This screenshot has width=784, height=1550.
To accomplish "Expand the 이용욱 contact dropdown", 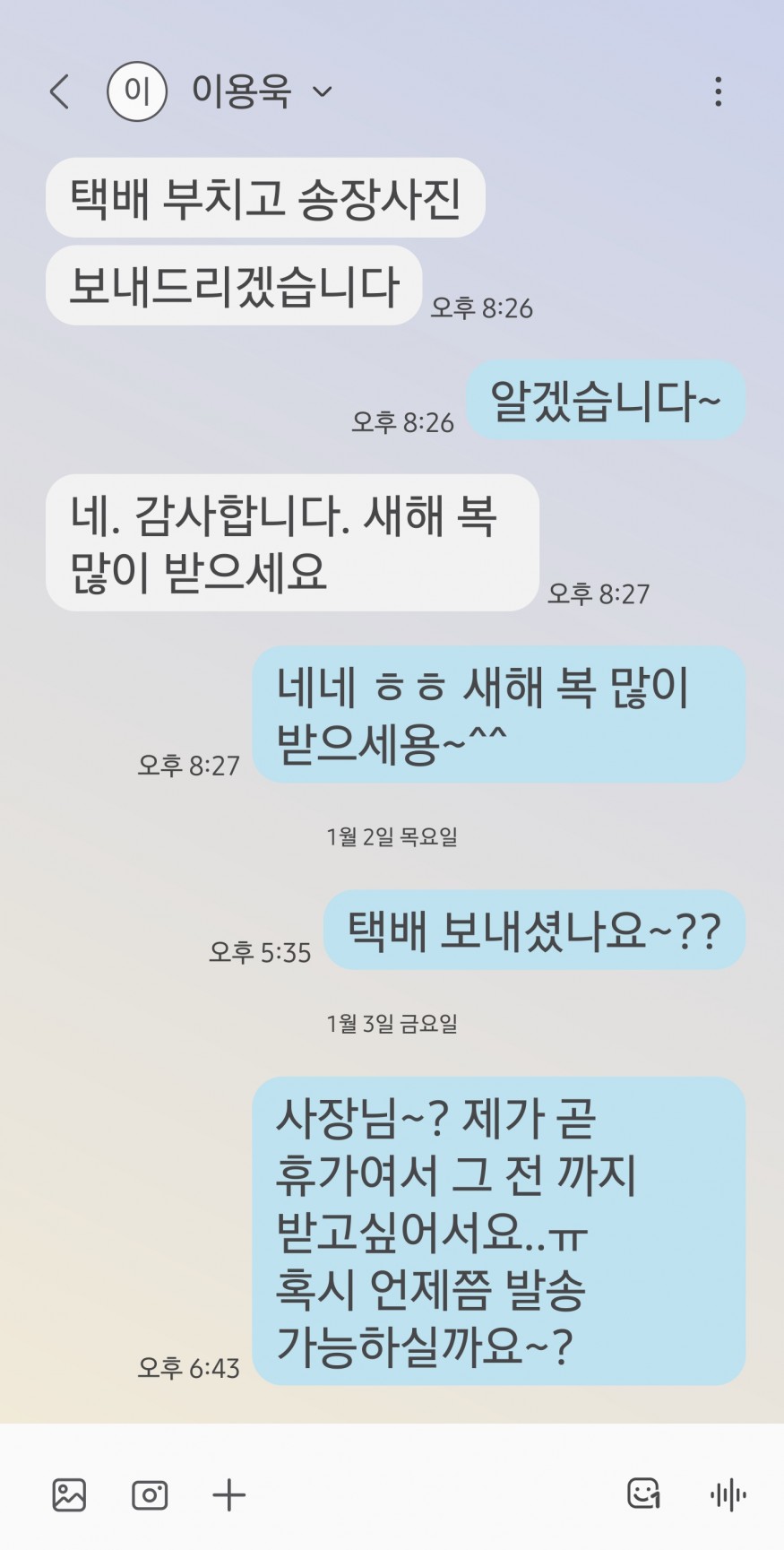I will [323, 91].
